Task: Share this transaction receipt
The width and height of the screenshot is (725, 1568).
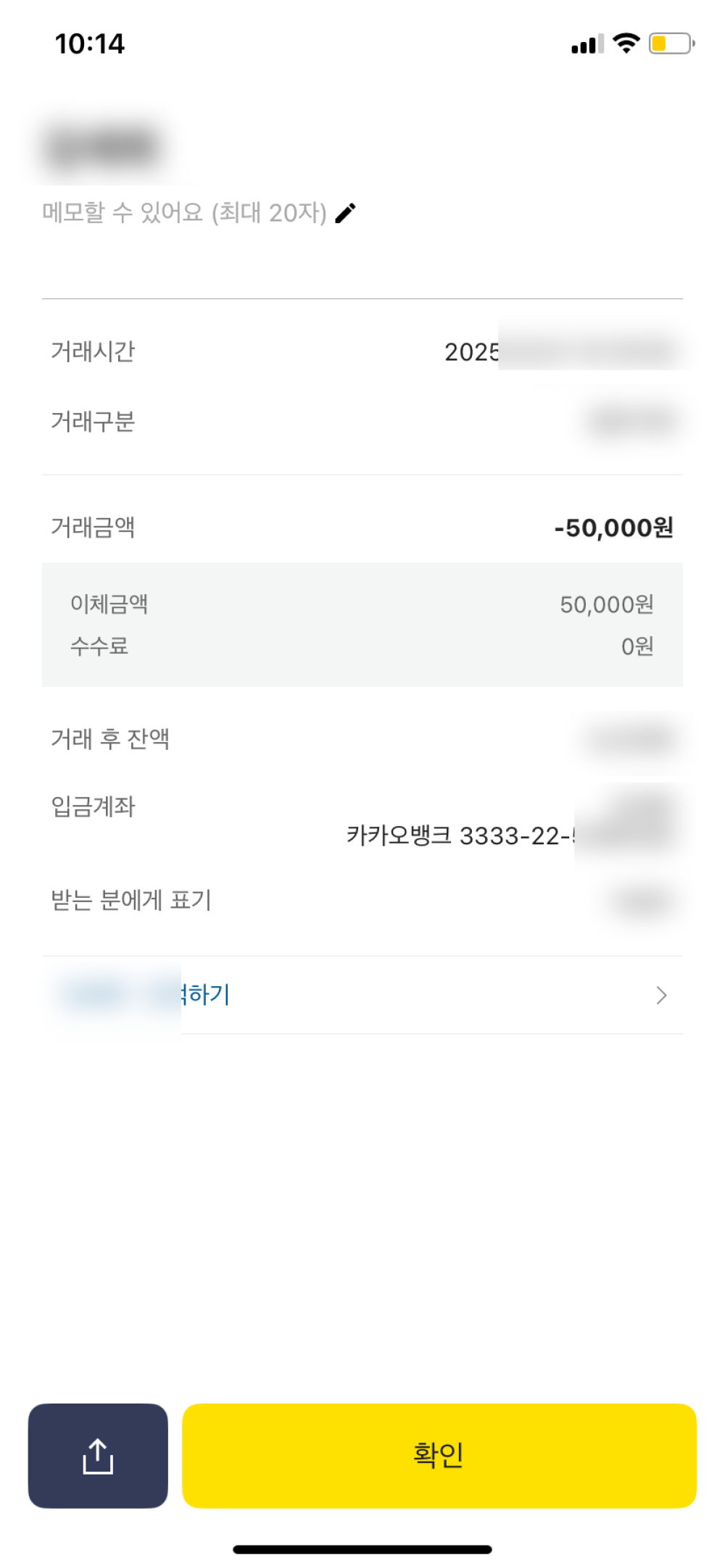Action: pos(98,1456)
